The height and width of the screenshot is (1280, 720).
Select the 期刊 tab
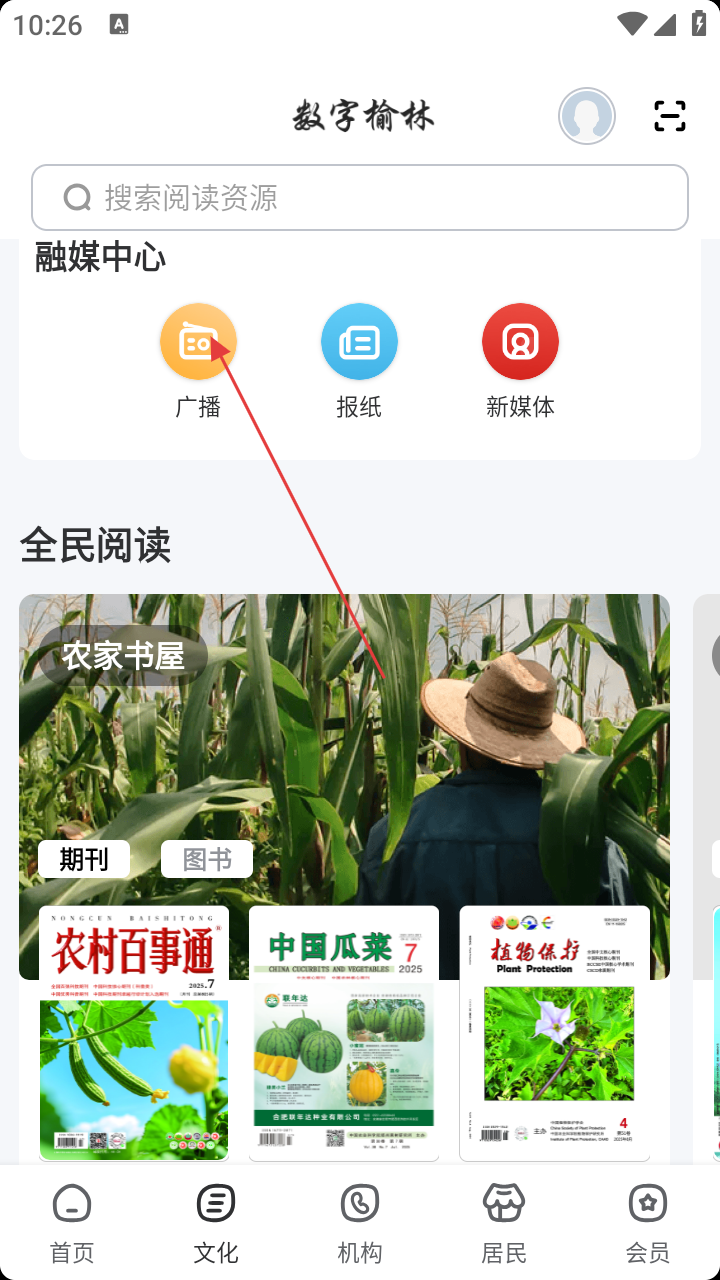[84, 859]
